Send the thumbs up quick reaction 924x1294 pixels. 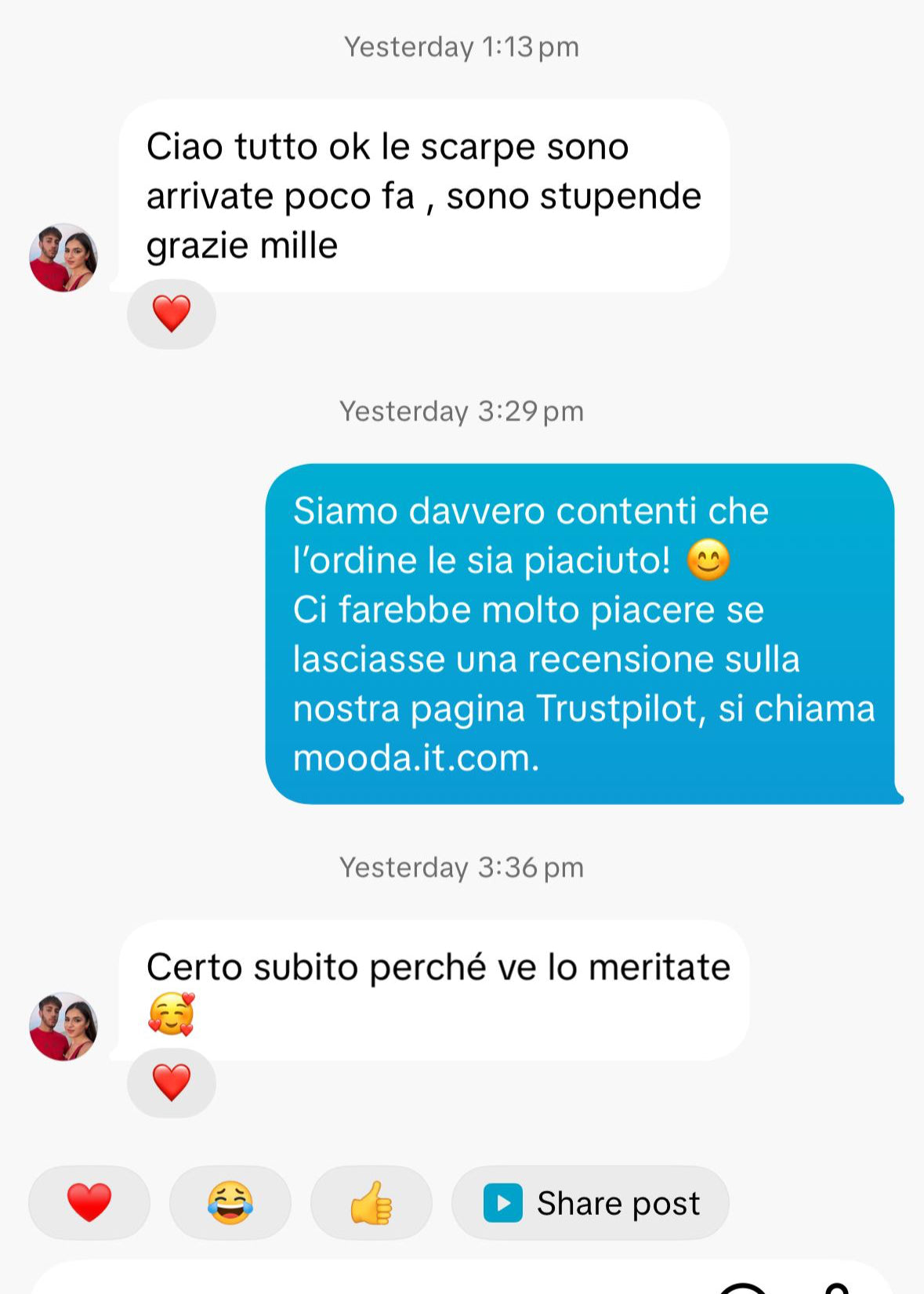click(371, 1202)
